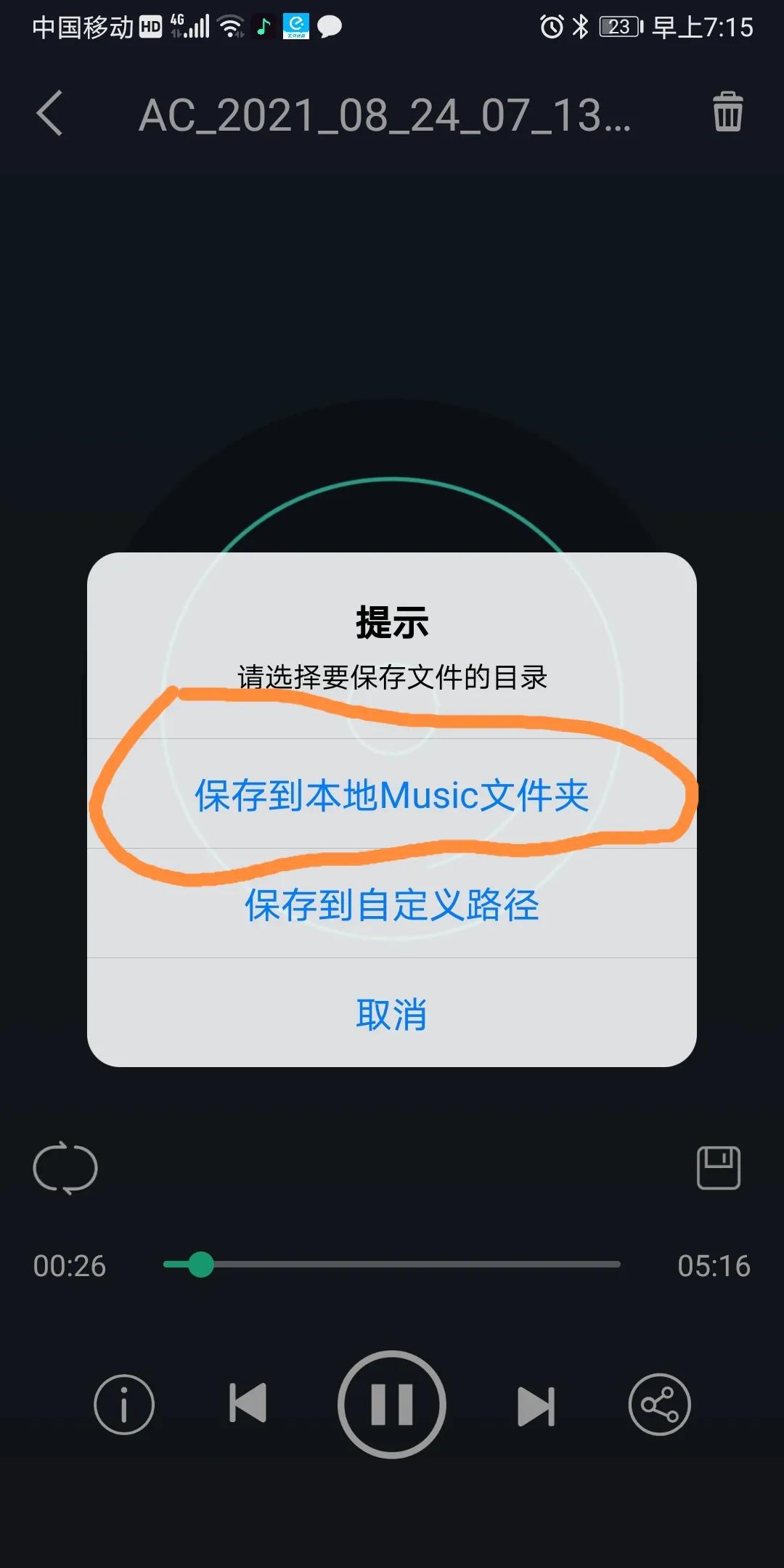This screenshot has width=784, height=1568.
Task: Tap the floppy disk save icon
Action: click(x=718, y=1167)
